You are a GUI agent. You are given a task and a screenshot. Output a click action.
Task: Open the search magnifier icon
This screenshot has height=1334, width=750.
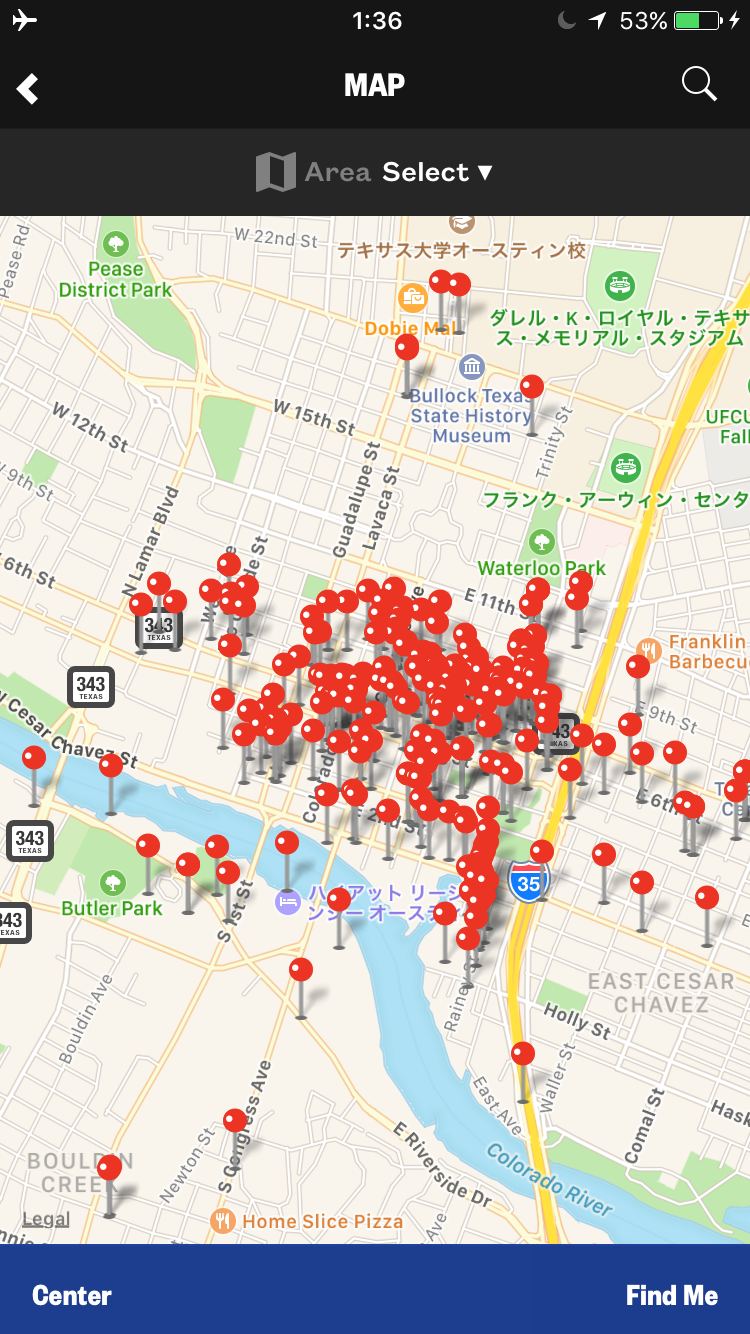[x=699, y=85]
